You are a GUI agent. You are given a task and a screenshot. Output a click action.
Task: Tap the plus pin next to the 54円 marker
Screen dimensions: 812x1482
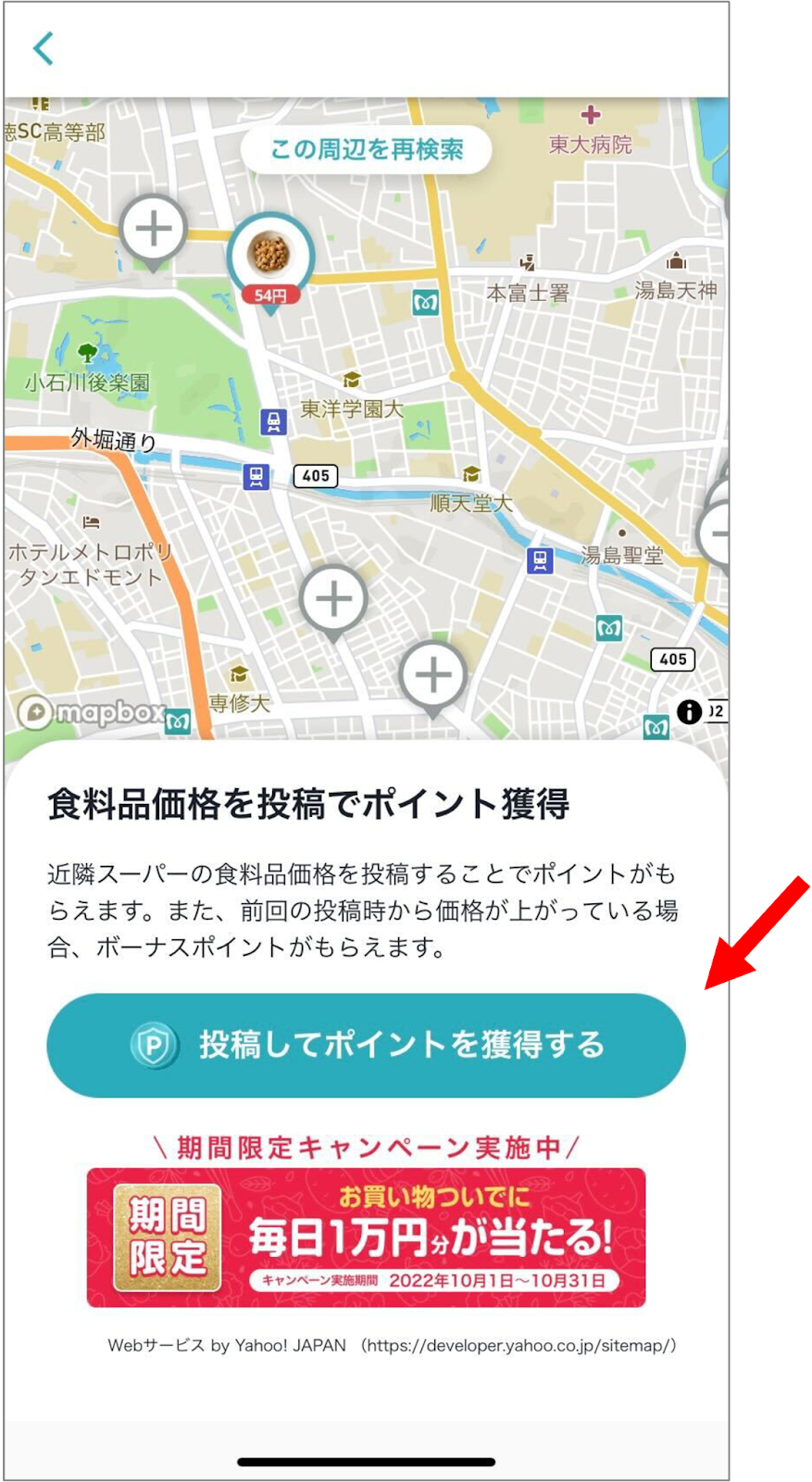[x=154, y=229]
